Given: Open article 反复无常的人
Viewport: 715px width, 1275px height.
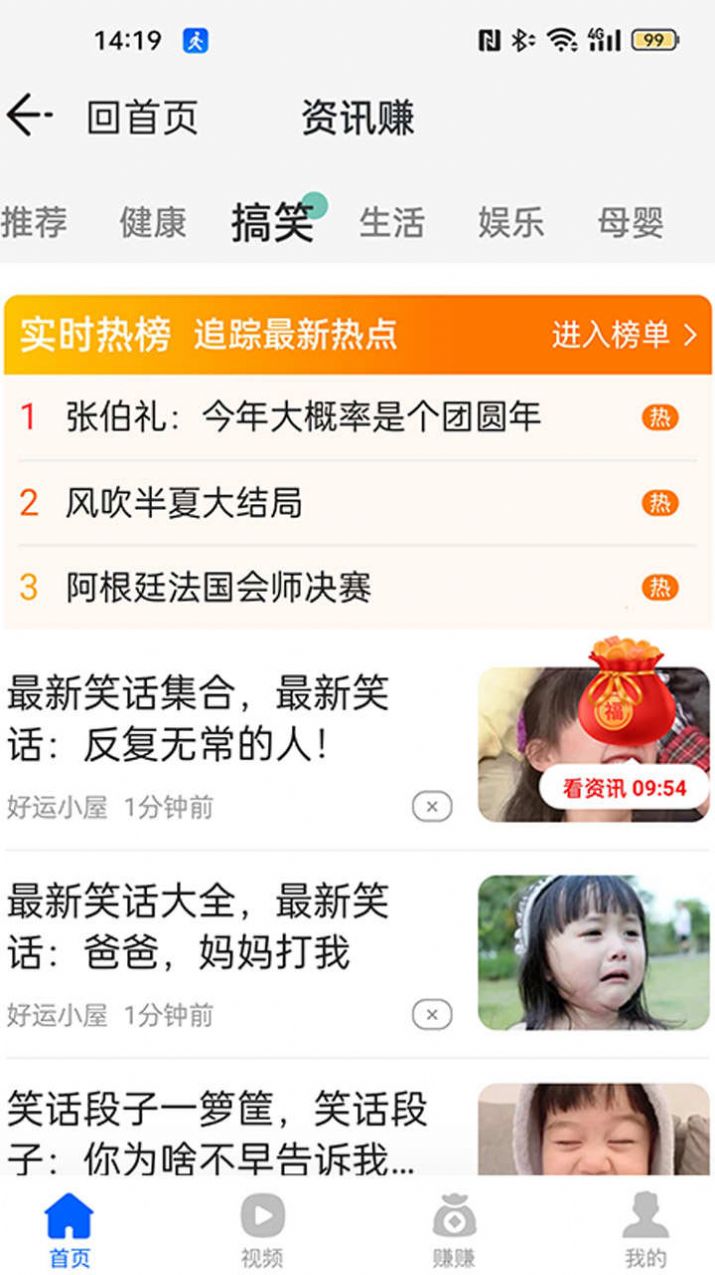Looking at the screenshot, I should pos(198,718).
